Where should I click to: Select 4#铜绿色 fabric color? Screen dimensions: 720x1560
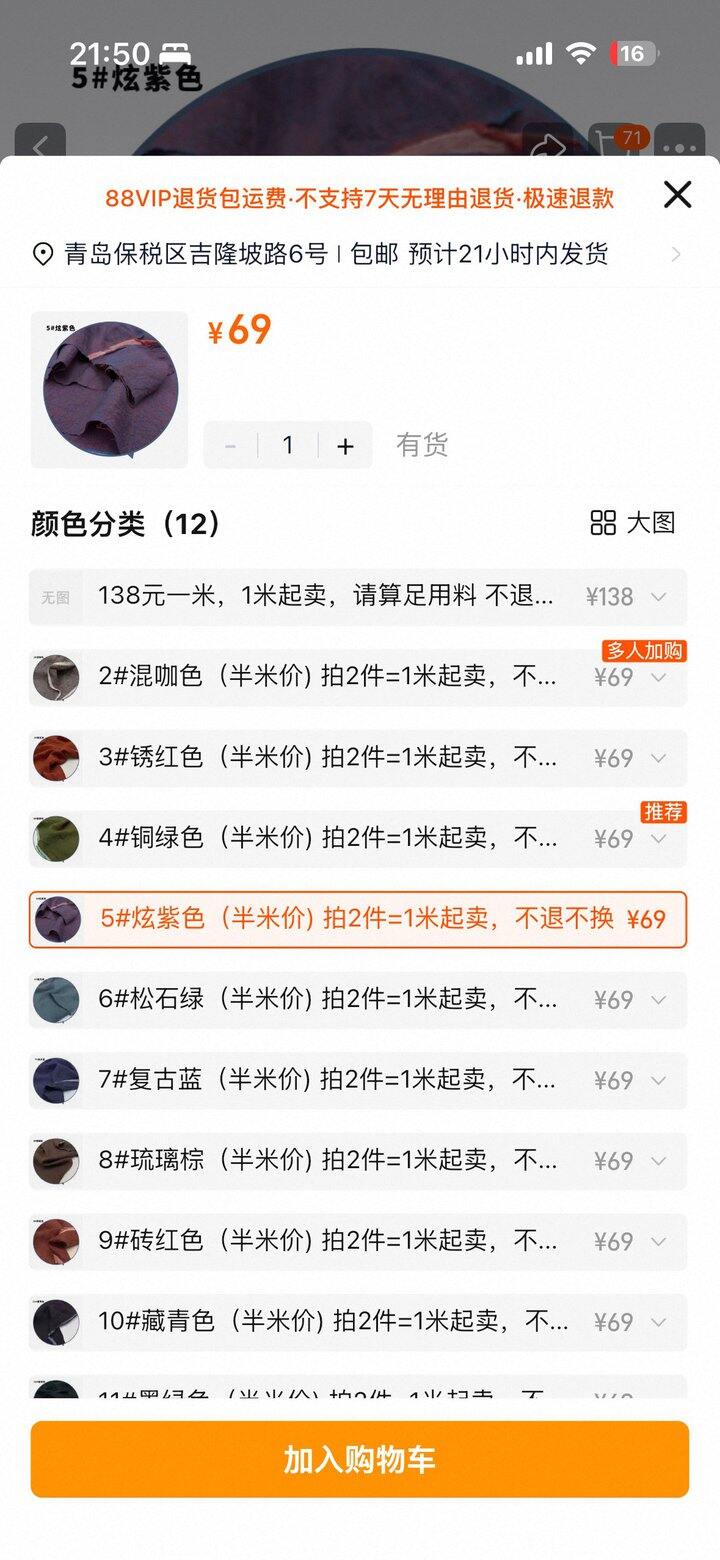(x=358, y=838)
